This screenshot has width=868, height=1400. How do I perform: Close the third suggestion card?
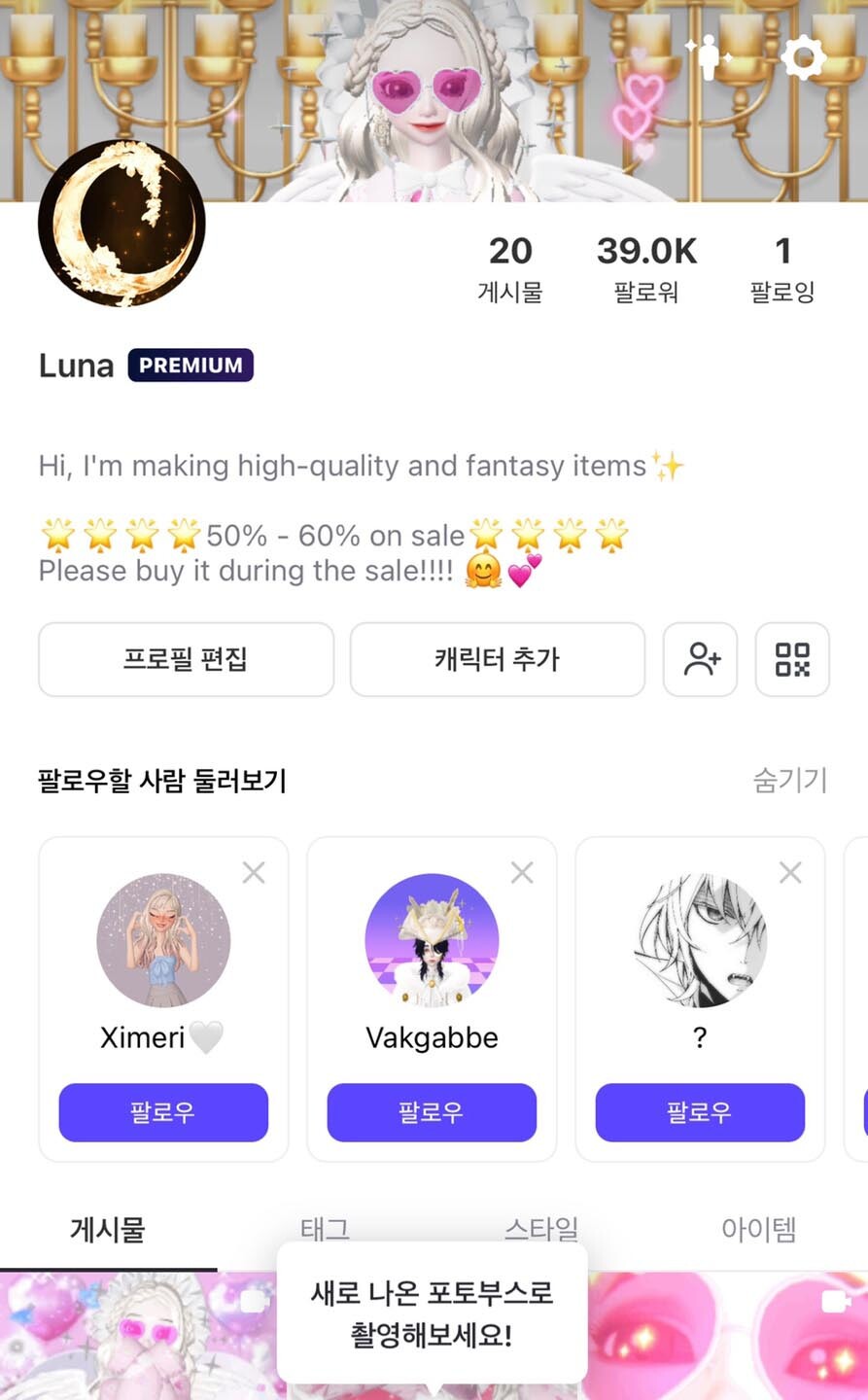pyautogui.click(x=790, y=872)
